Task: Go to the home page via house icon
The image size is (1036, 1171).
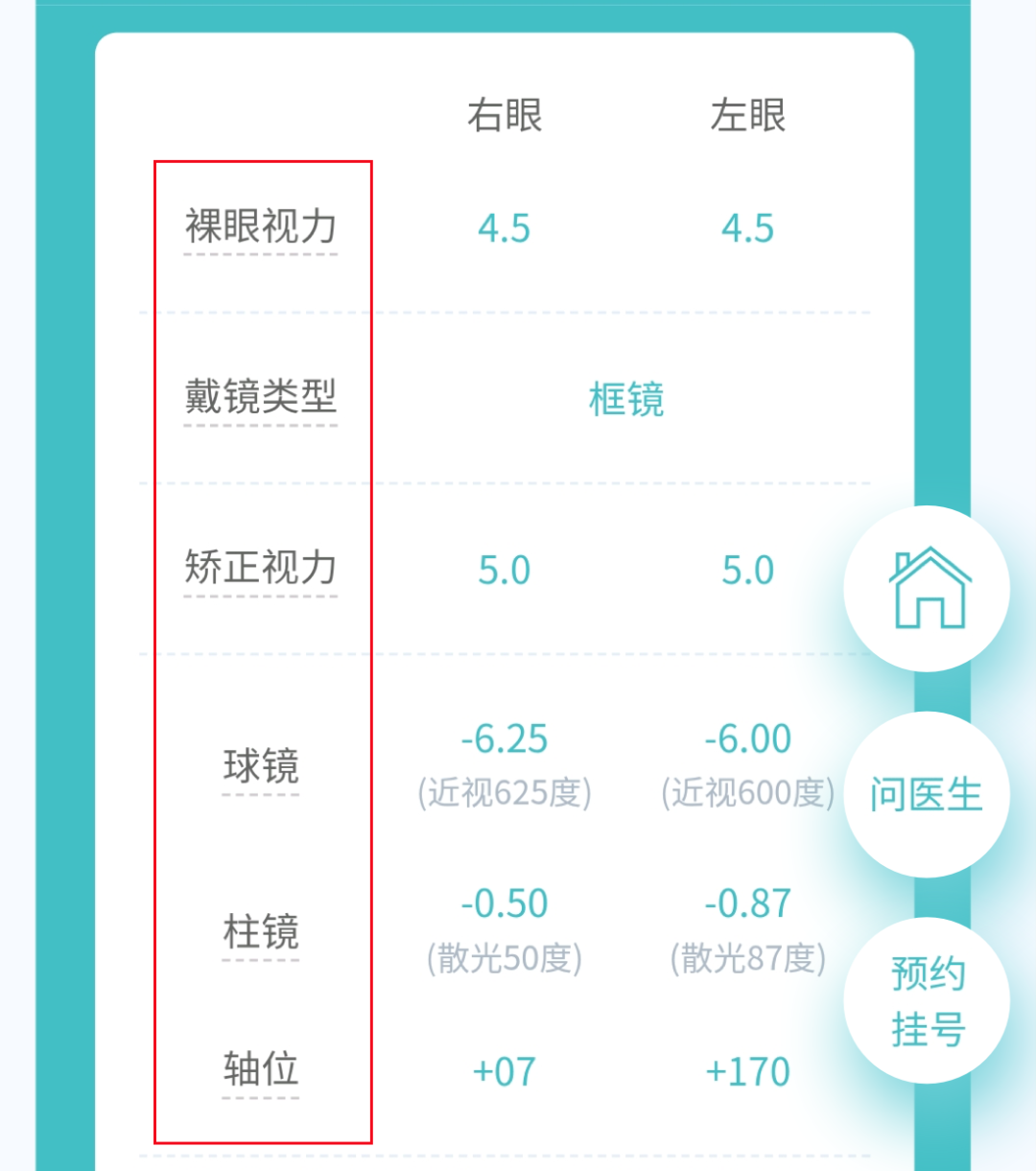Action: point(927,588)
